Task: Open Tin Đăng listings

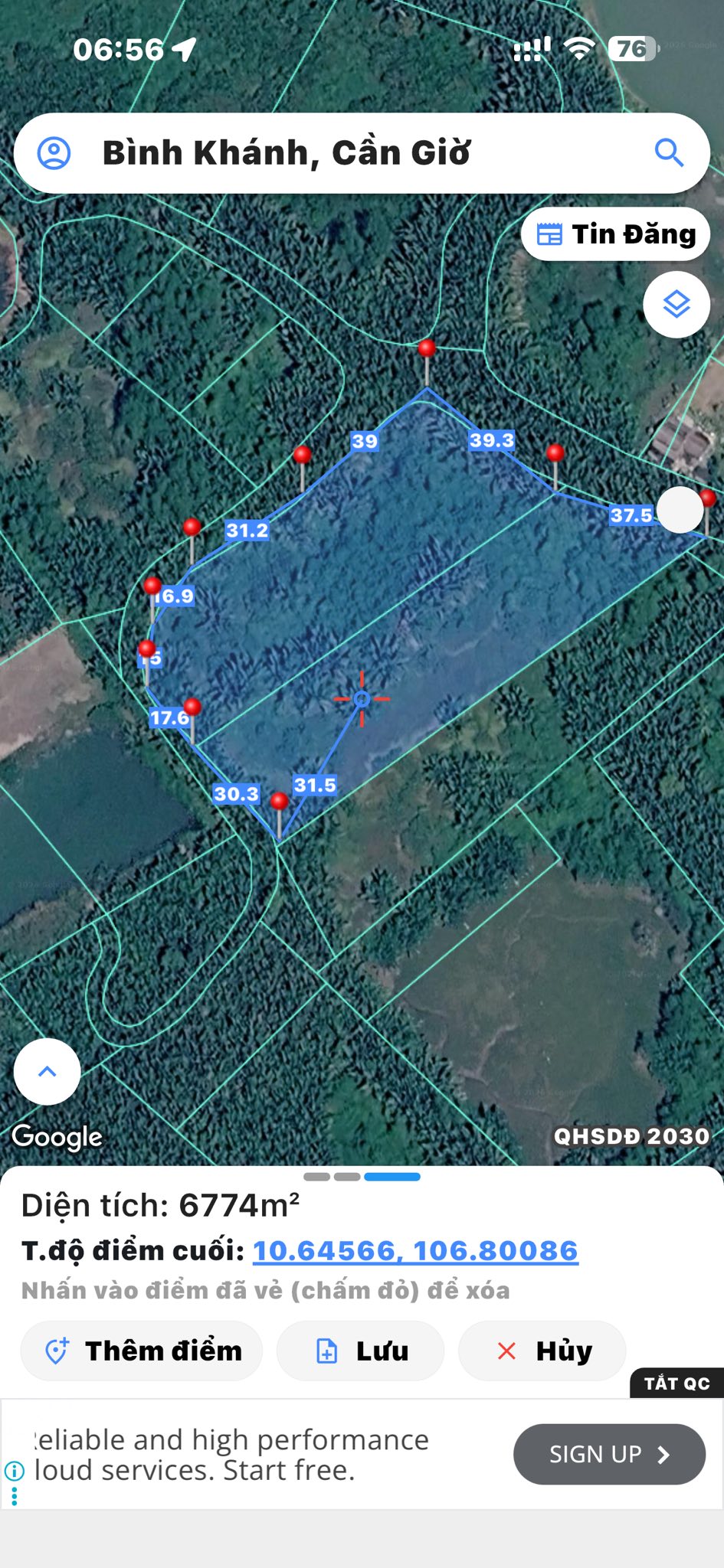Action: pyautogui.click(x=616, y=234)
